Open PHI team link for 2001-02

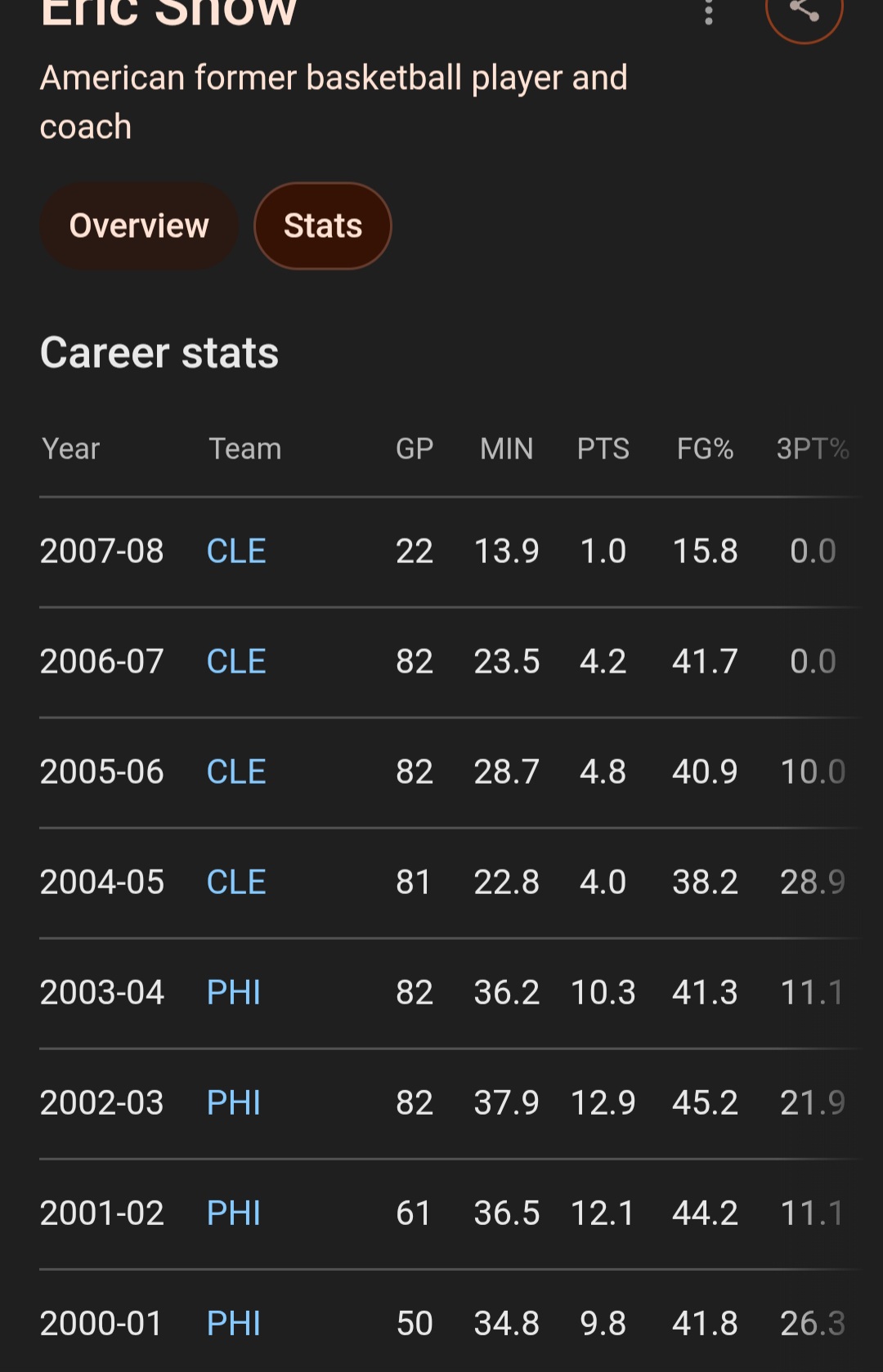pos(234,1213)
